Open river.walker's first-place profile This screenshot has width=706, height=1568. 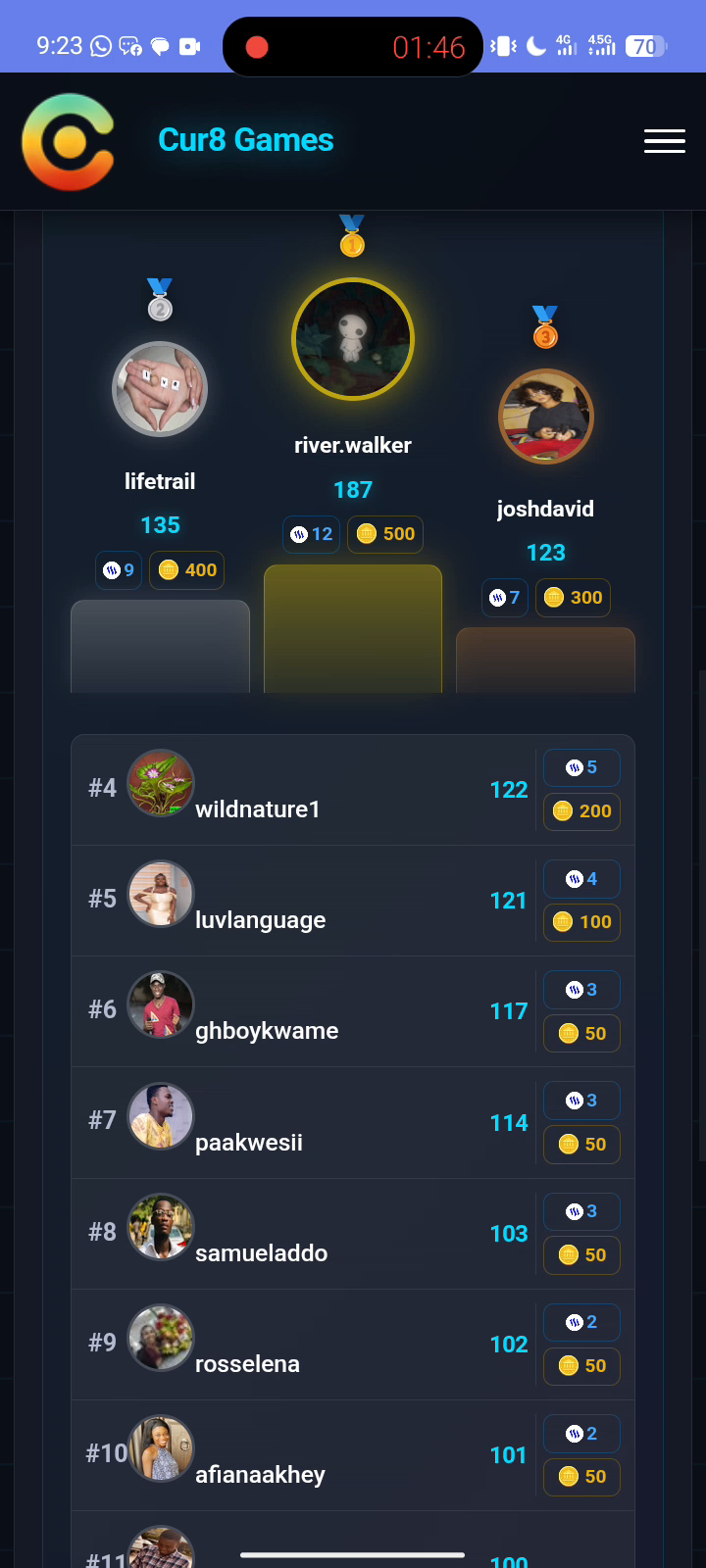[x=353, y=339]
